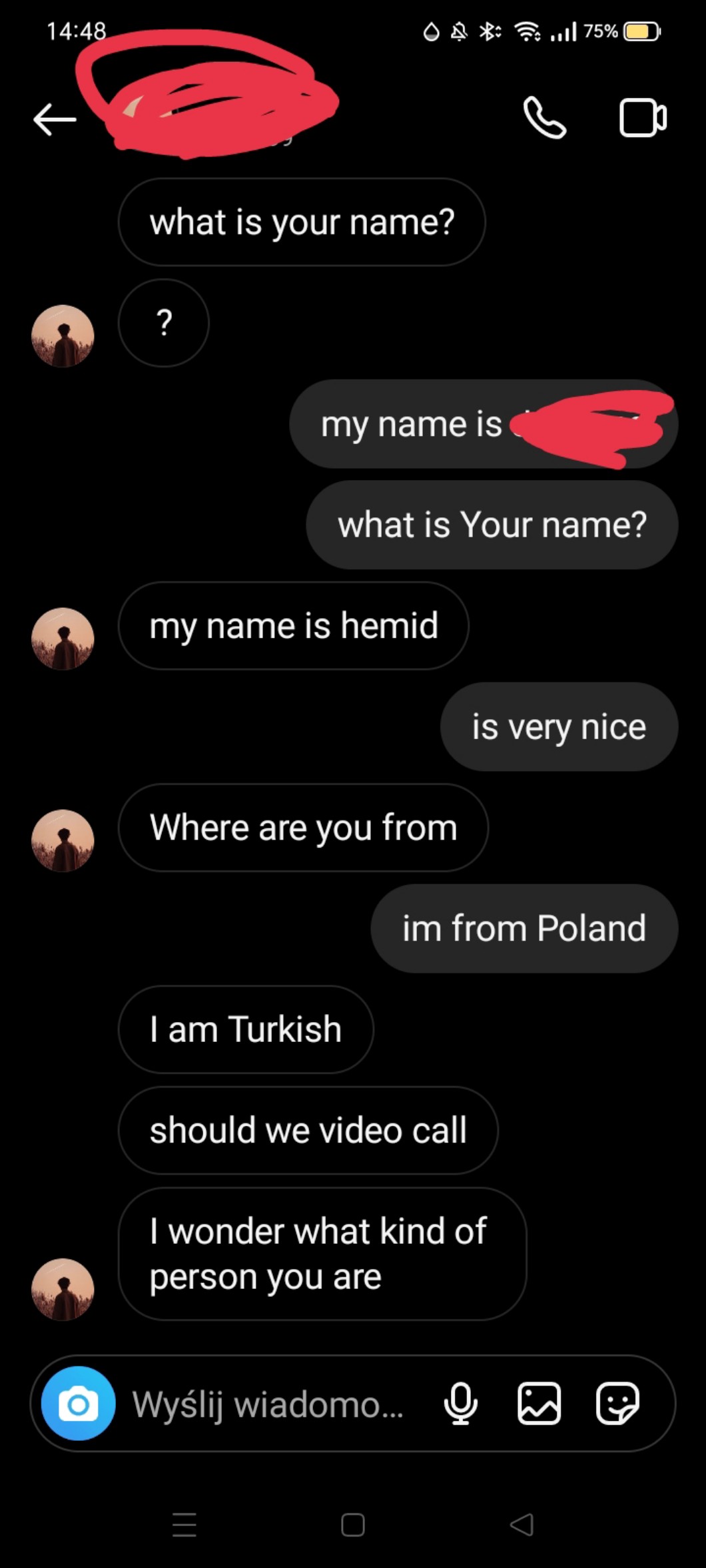This screenshot has width=706, height=1568.
Task: Tap the Wyślij wiadomość message field
Action: click(266, 1404)
